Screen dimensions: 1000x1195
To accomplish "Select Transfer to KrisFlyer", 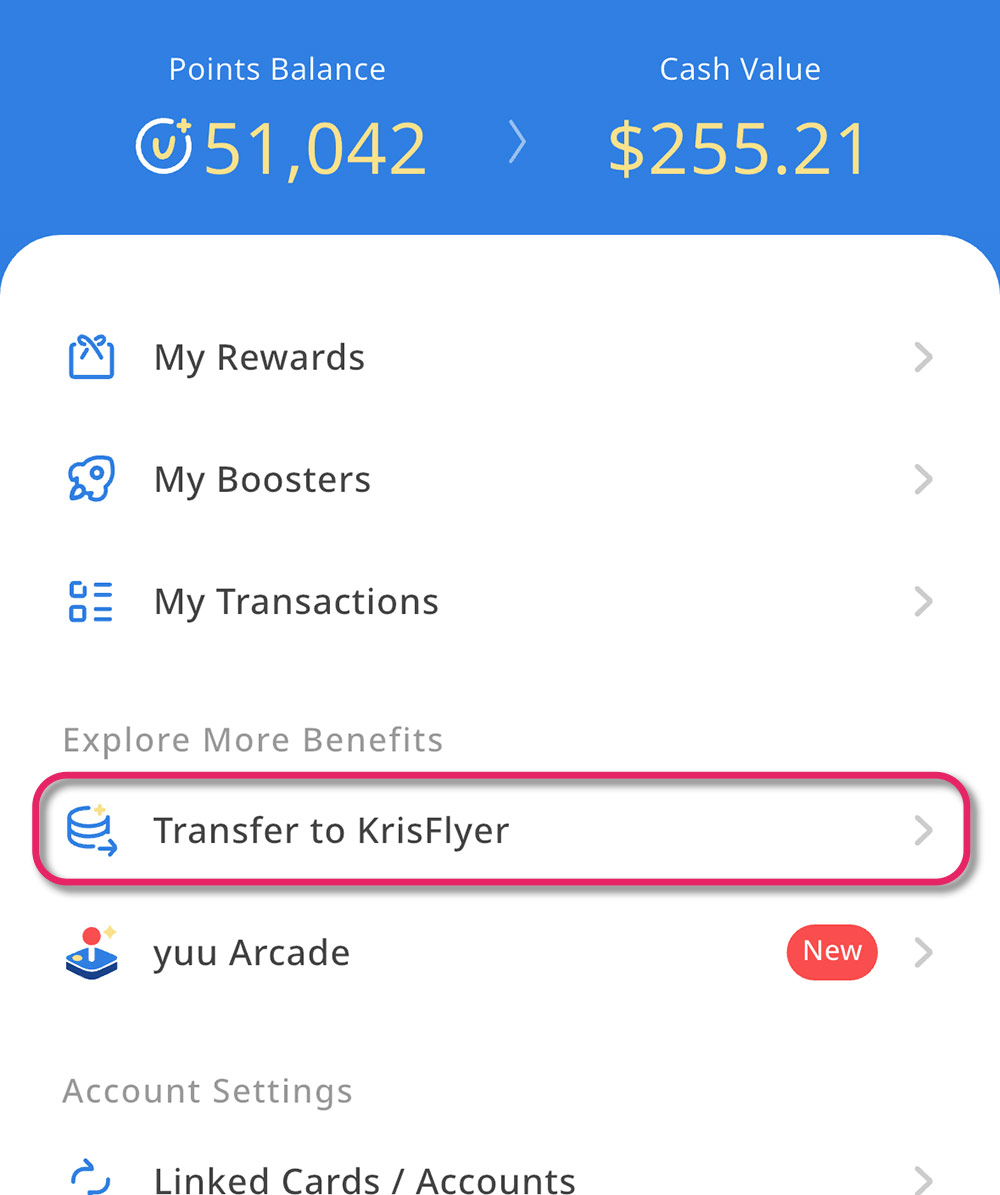I will (331, 831).
